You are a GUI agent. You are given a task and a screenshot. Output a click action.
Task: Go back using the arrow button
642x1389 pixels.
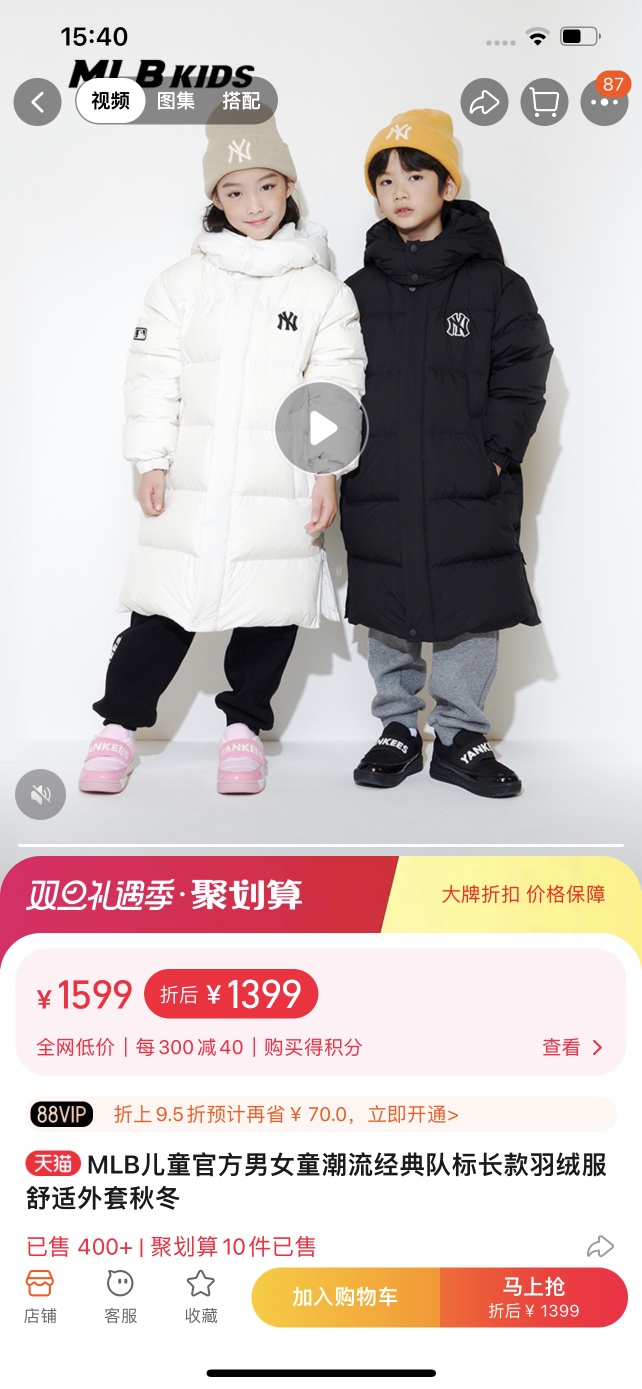[x=38, y=102]
